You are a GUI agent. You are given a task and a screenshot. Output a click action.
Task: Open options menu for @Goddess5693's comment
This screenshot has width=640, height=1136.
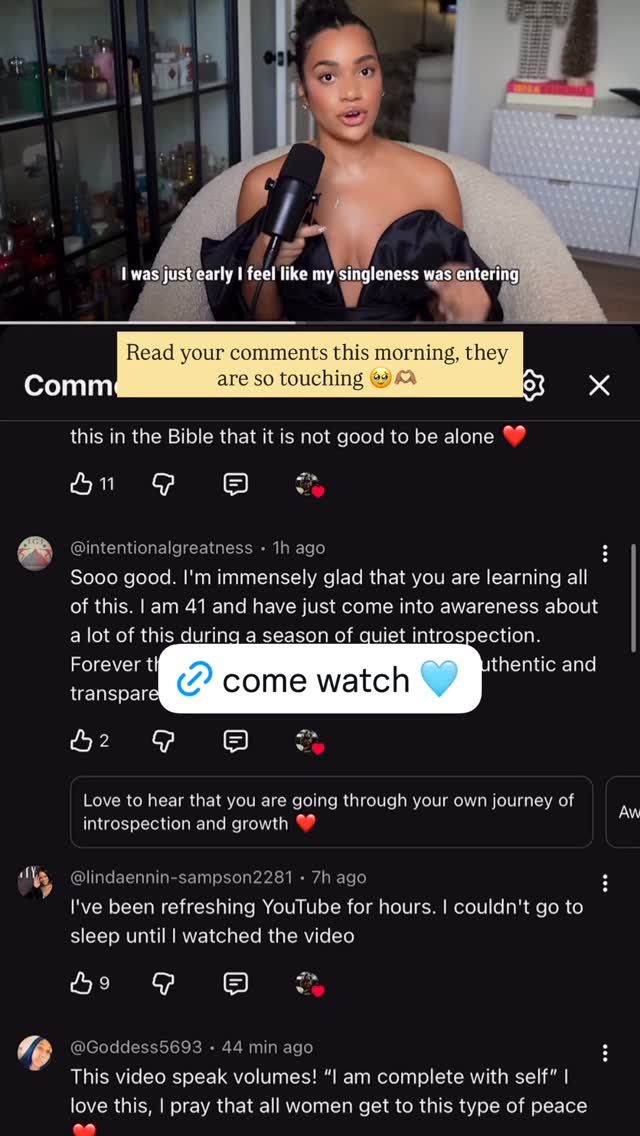(605, 1053)
